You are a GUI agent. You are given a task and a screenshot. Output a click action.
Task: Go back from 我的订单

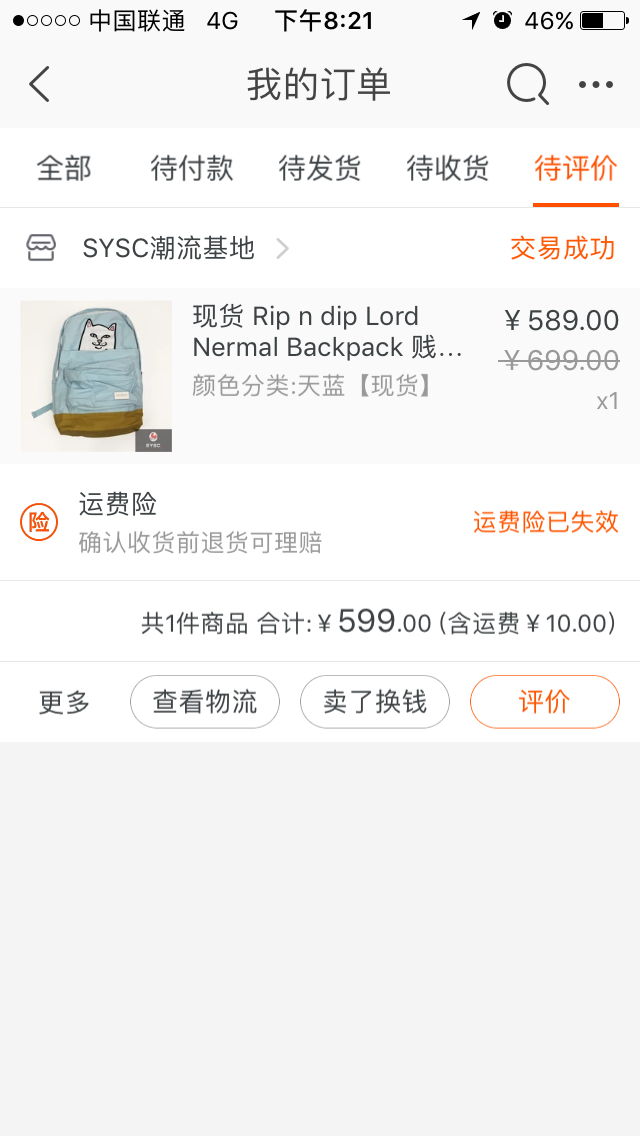pos(40,85)
